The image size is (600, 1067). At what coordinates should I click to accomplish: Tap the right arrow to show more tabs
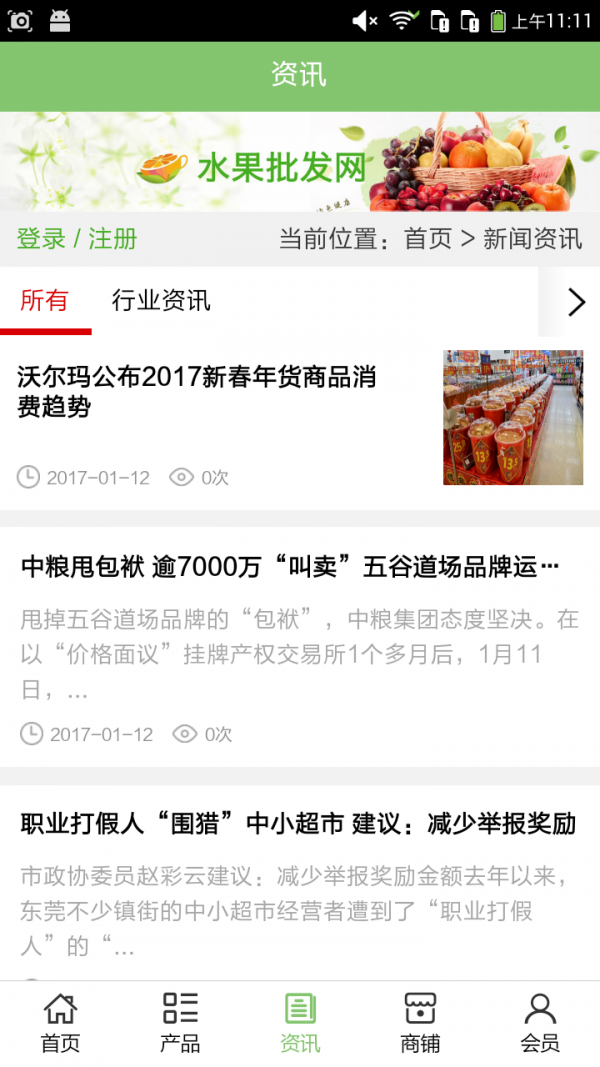(x=575, y=301)
